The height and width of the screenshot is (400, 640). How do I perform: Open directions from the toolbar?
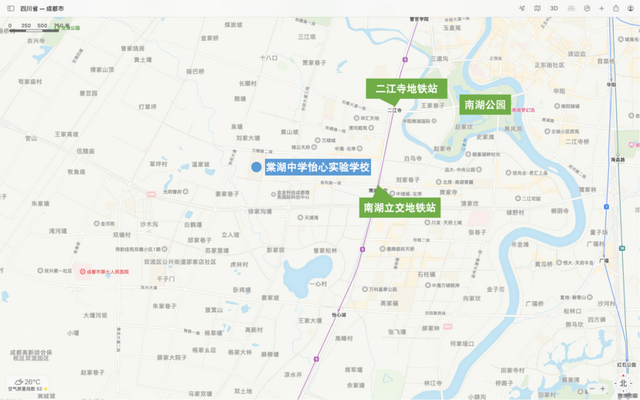coord(587,8)
